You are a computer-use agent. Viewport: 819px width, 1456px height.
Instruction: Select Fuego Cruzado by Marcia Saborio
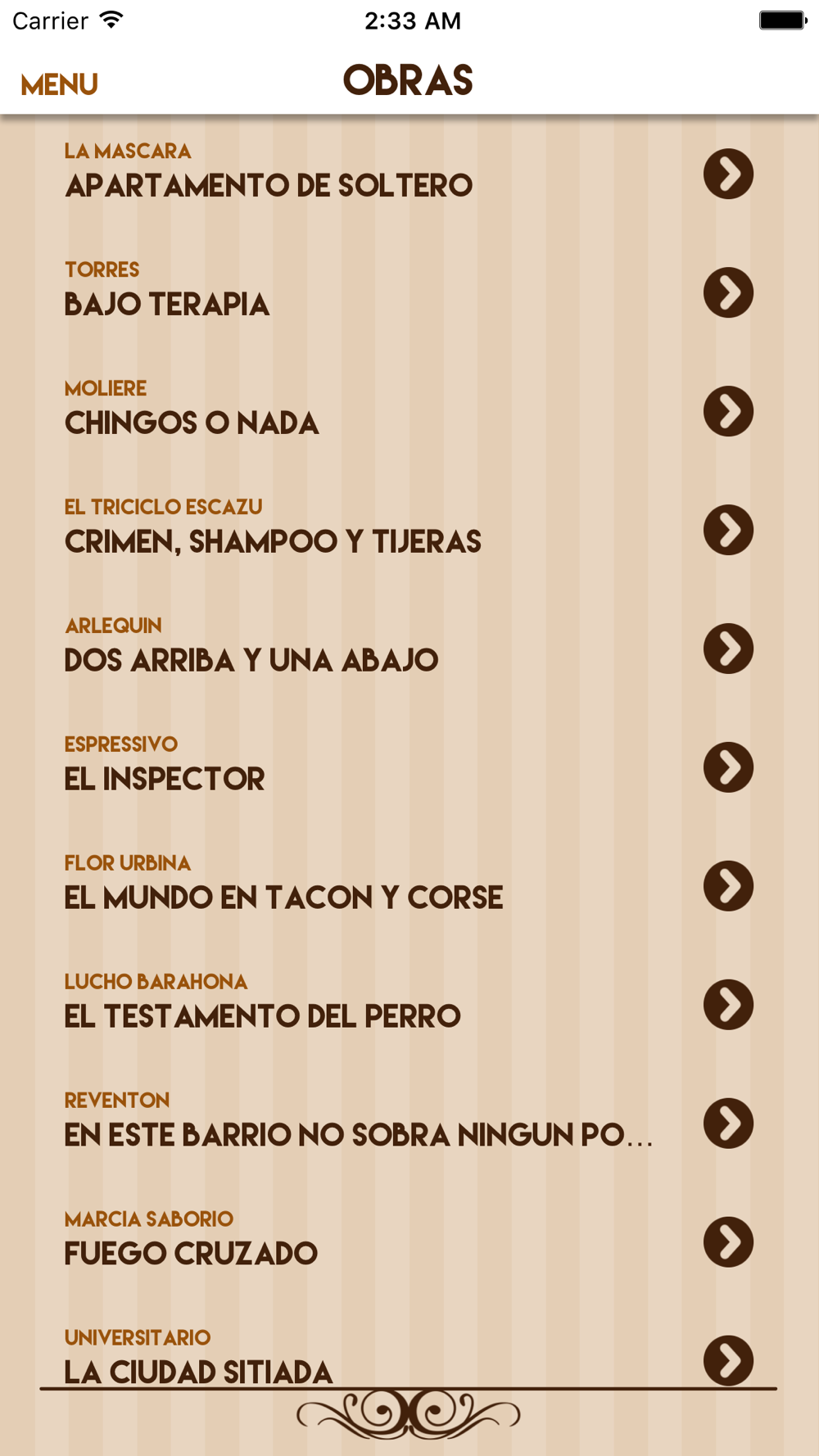click(409, 1242)
